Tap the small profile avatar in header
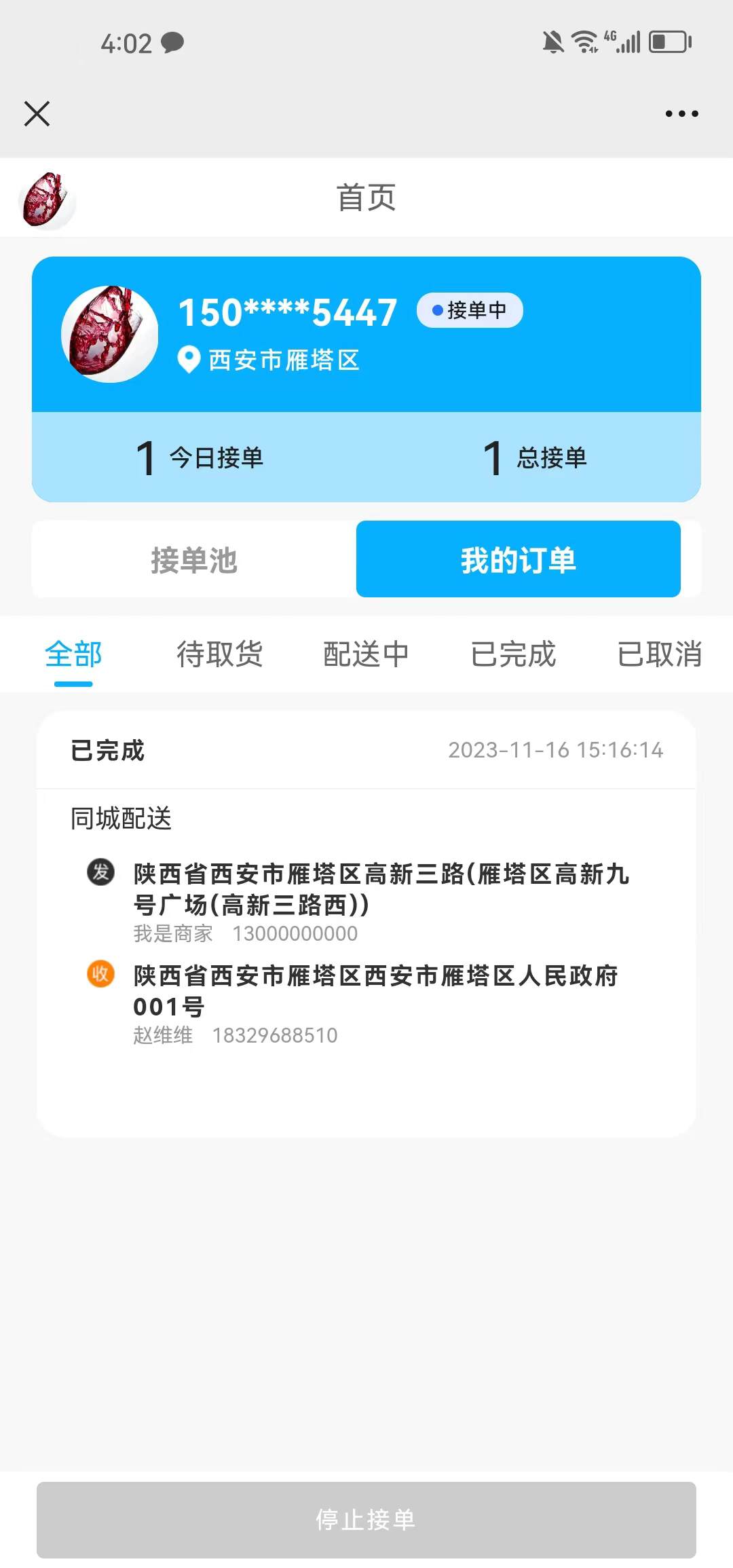This screenshot has width=733, height=1568. point(46,200)
